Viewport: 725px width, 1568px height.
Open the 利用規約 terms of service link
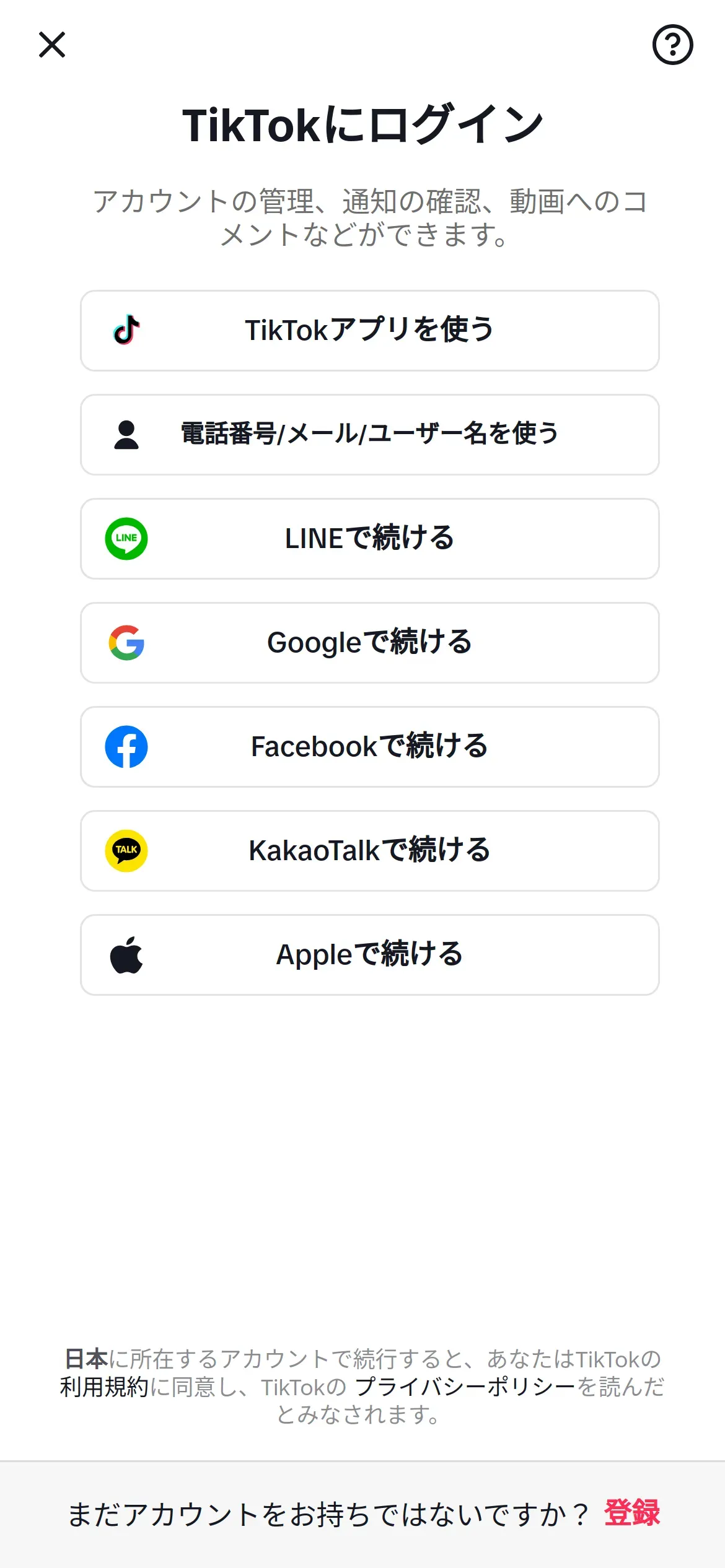[104, 1387]
